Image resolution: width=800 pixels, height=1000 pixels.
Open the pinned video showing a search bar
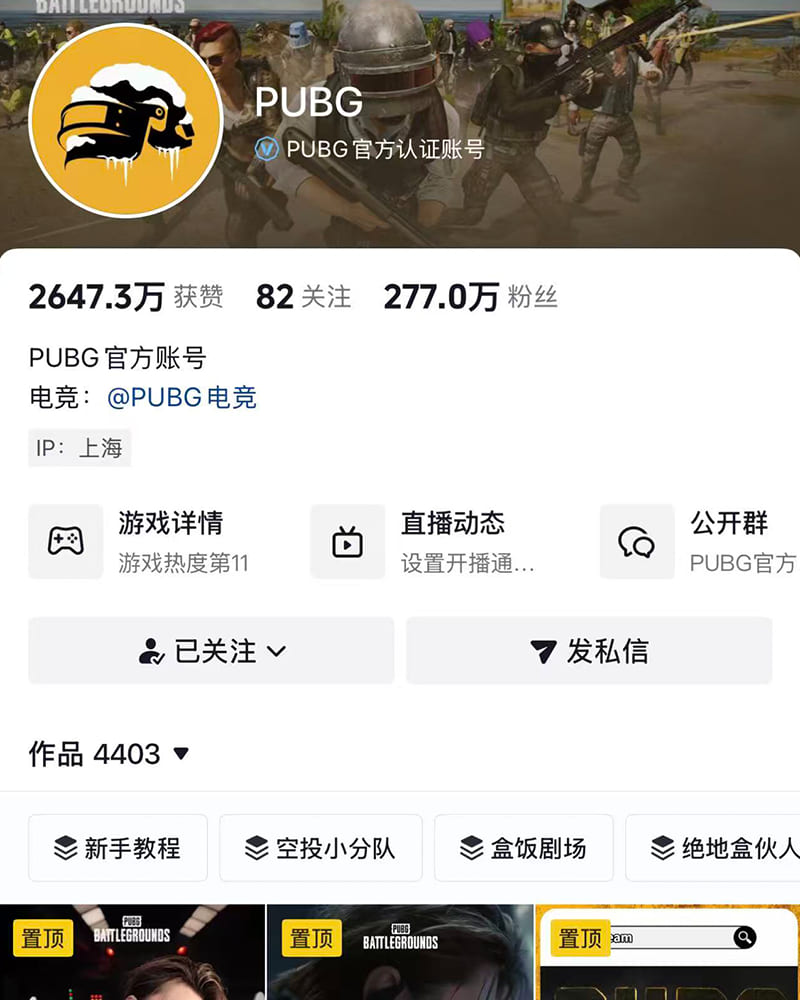(x=668, y=955)
